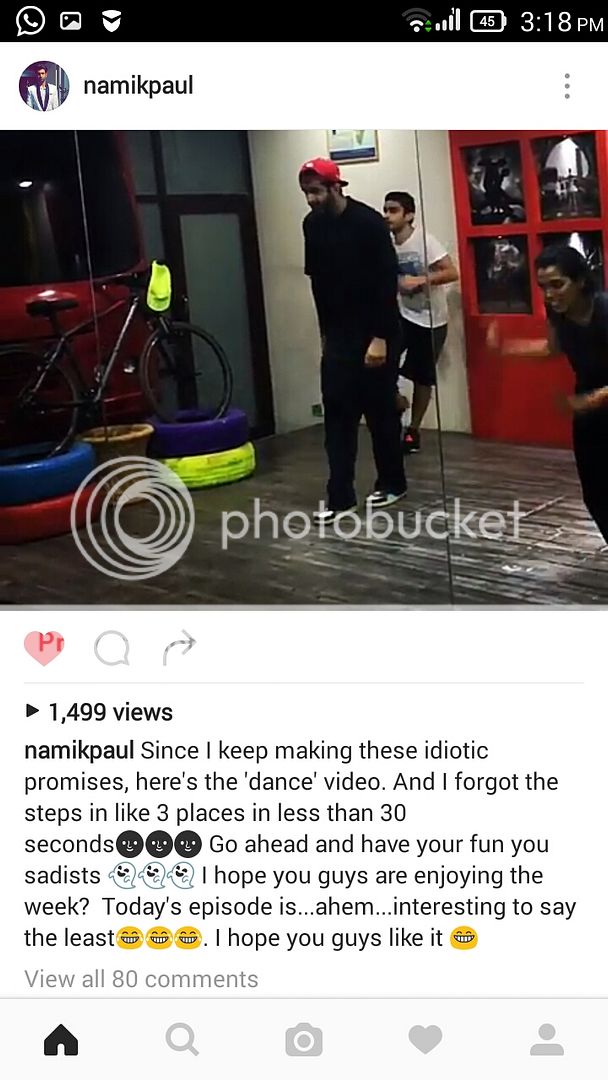Comment on the post via speech bubble

coord(111,650)
